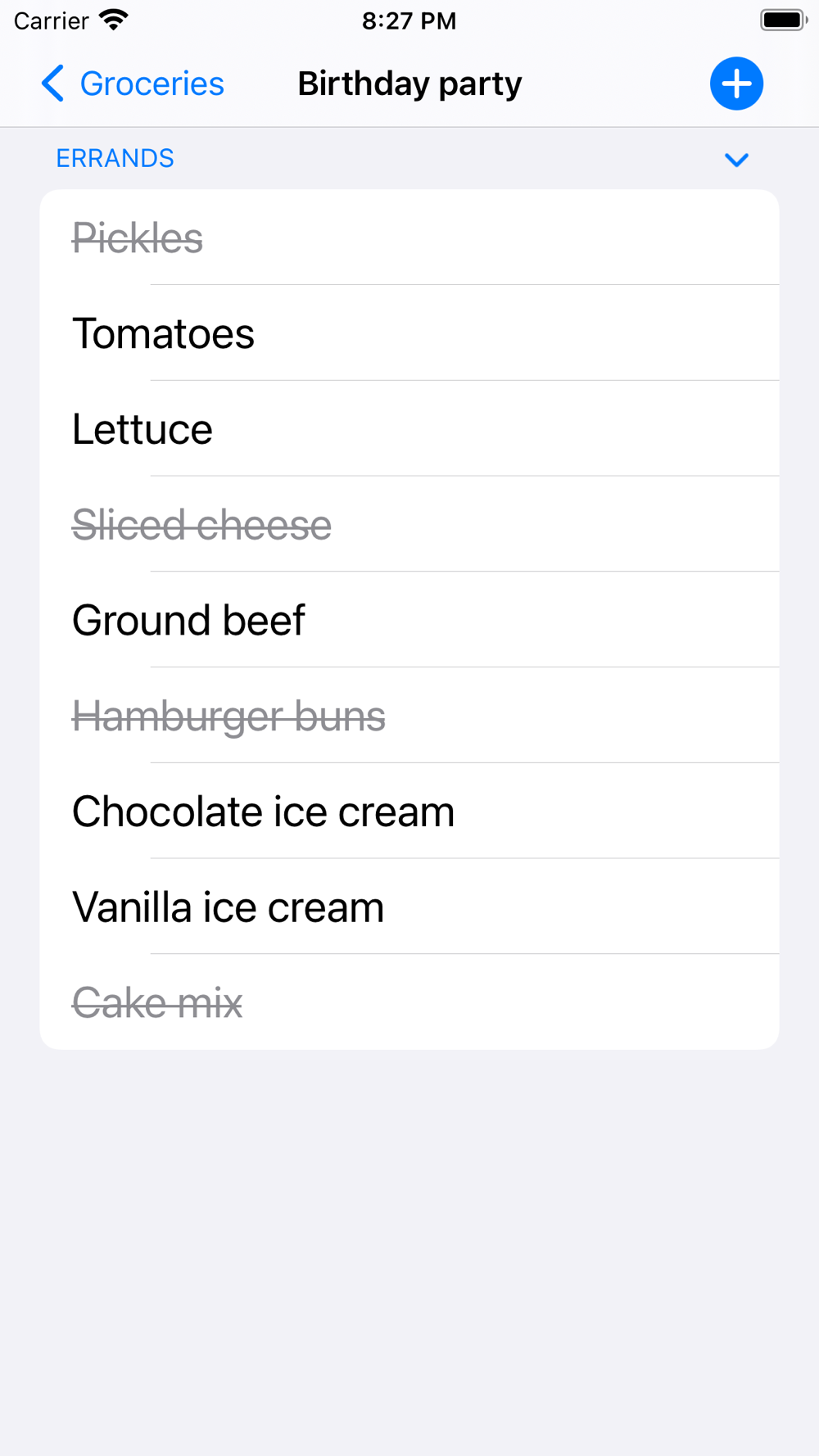
Task: Select Ground beef item
Action: (x=409, y=620)
